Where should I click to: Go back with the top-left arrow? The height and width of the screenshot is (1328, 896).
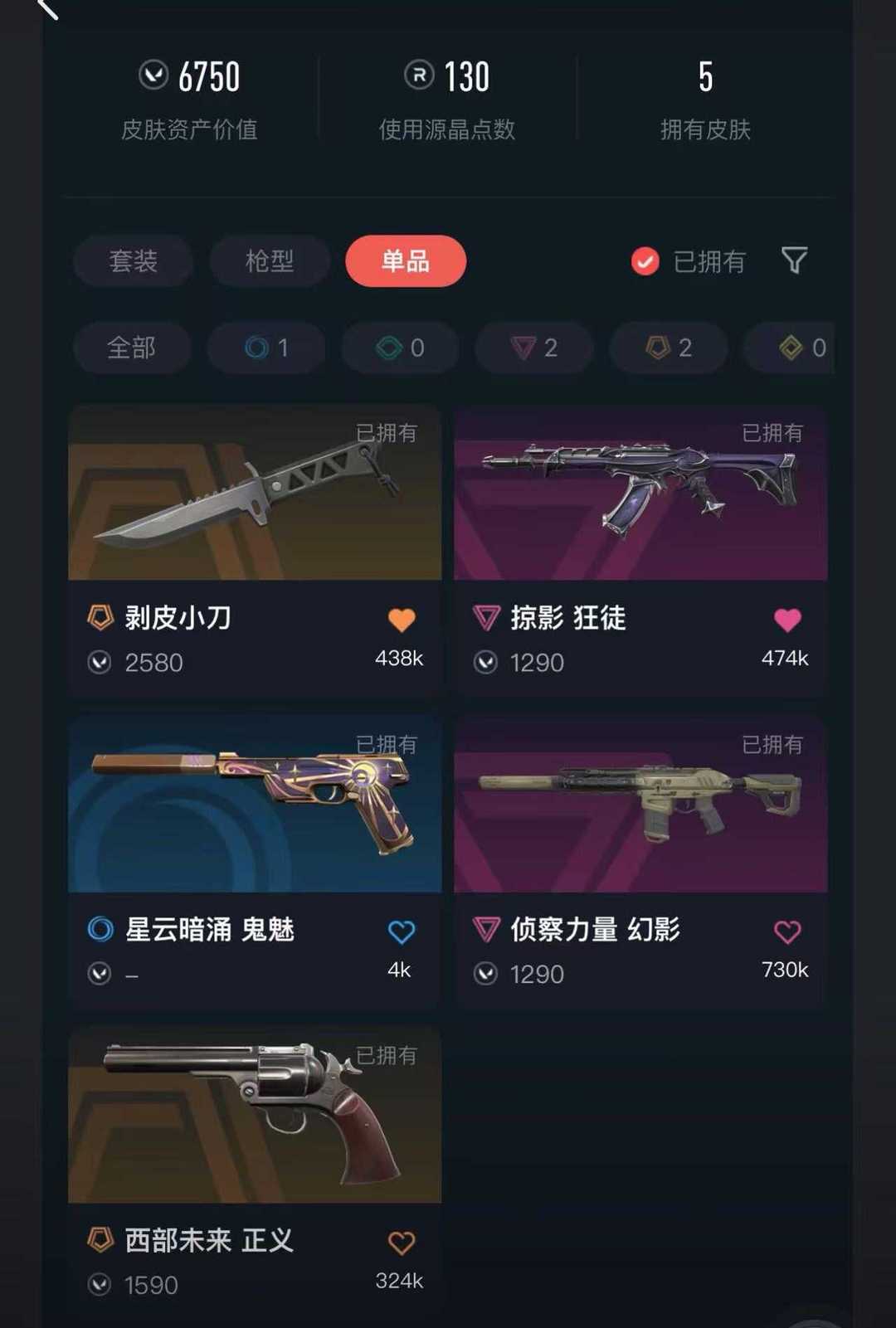(47, 8)
